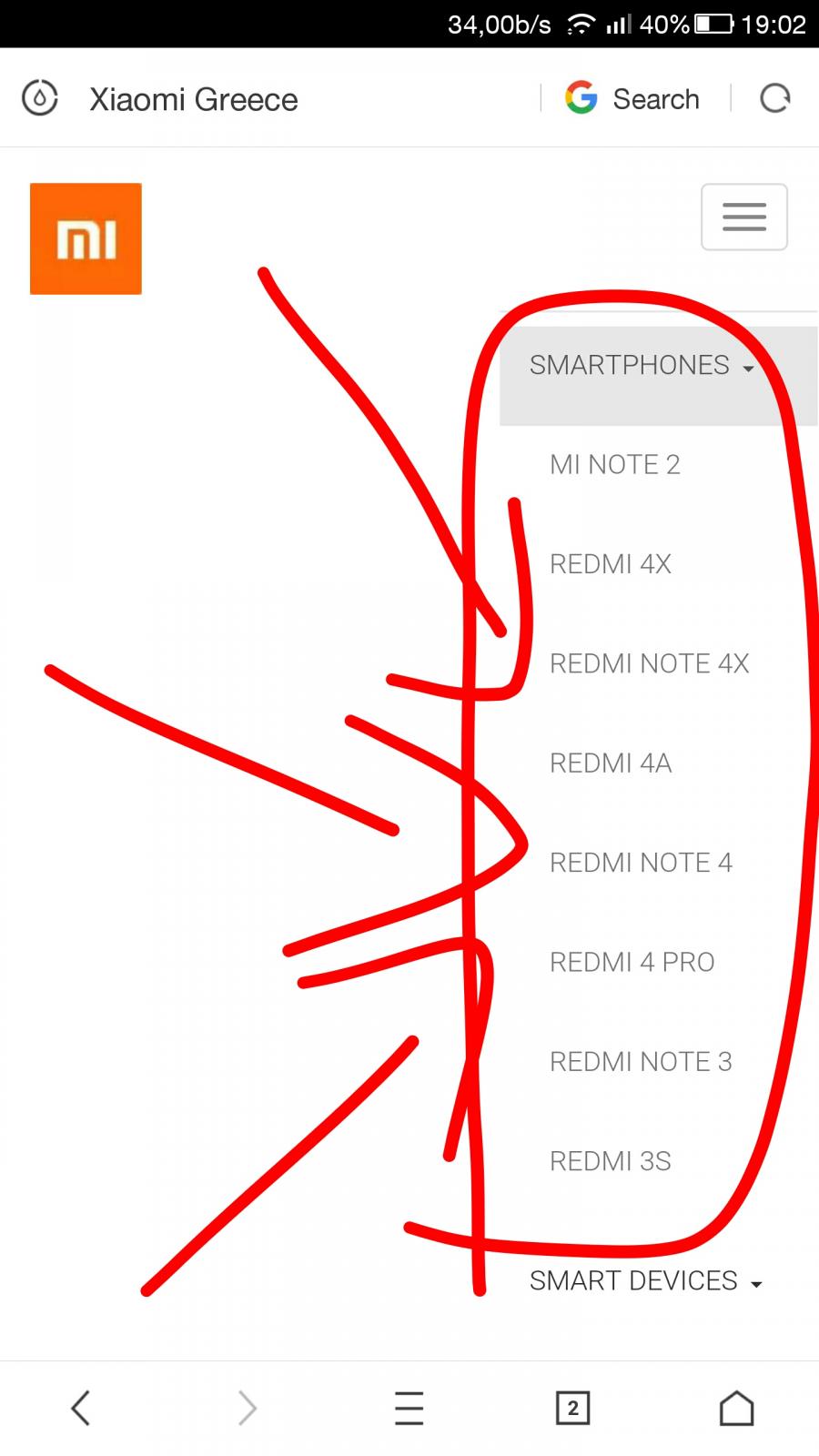Collapse the SMARTPHONES dropdown
The width and height of the screenshot is (819, 1456).
tap(659, 366)
